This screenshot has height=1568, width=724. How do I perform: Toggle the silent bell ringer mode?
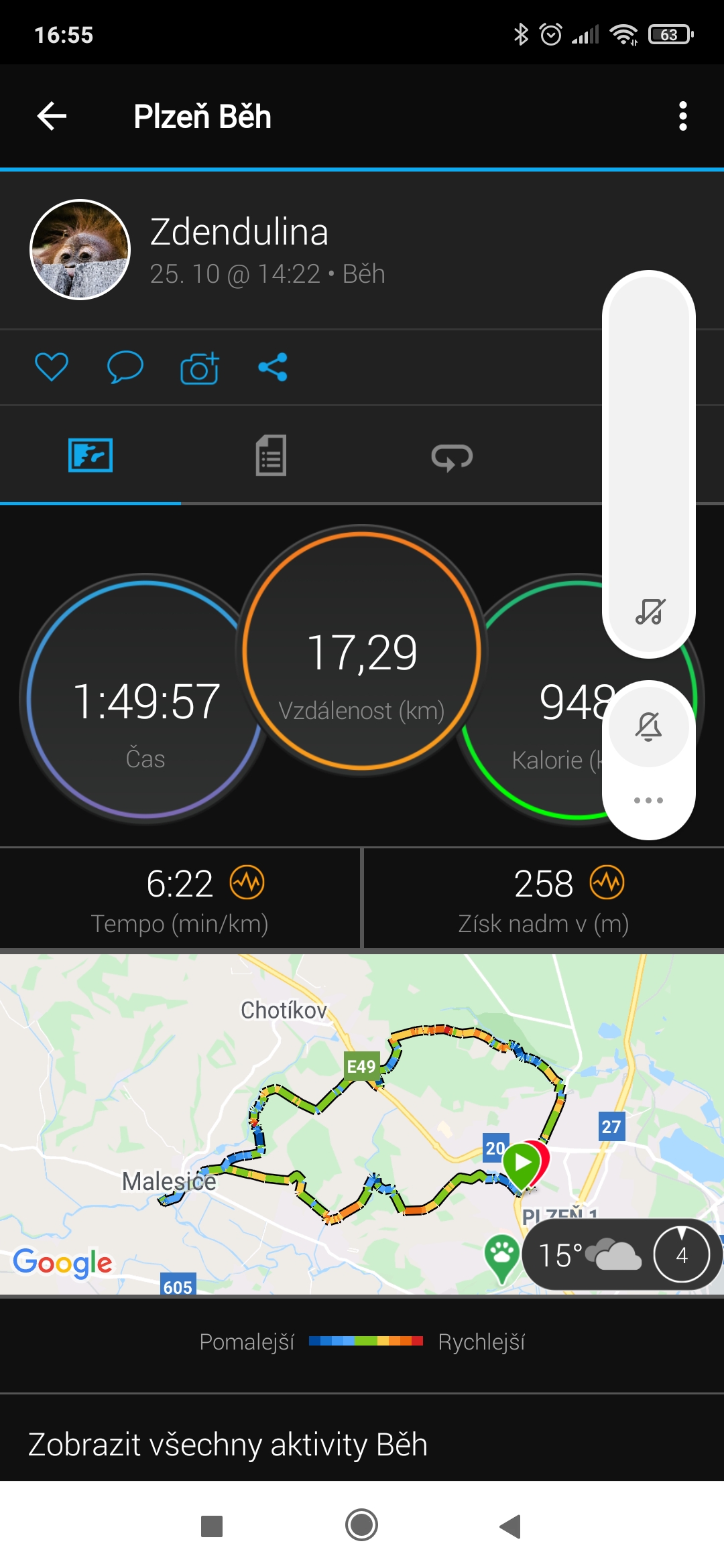(649, 726)
